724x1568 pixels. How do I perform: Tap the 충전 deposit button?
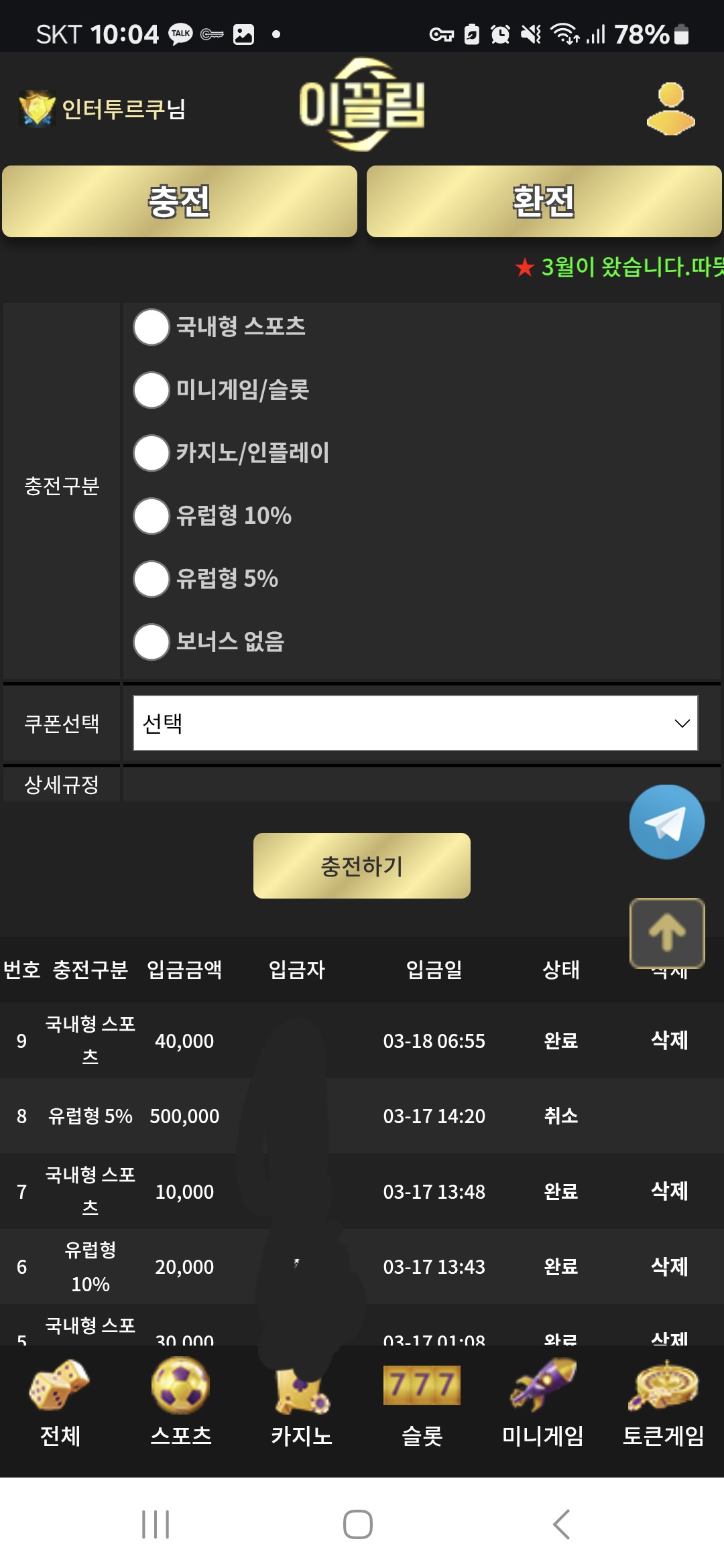pos(180,202)
